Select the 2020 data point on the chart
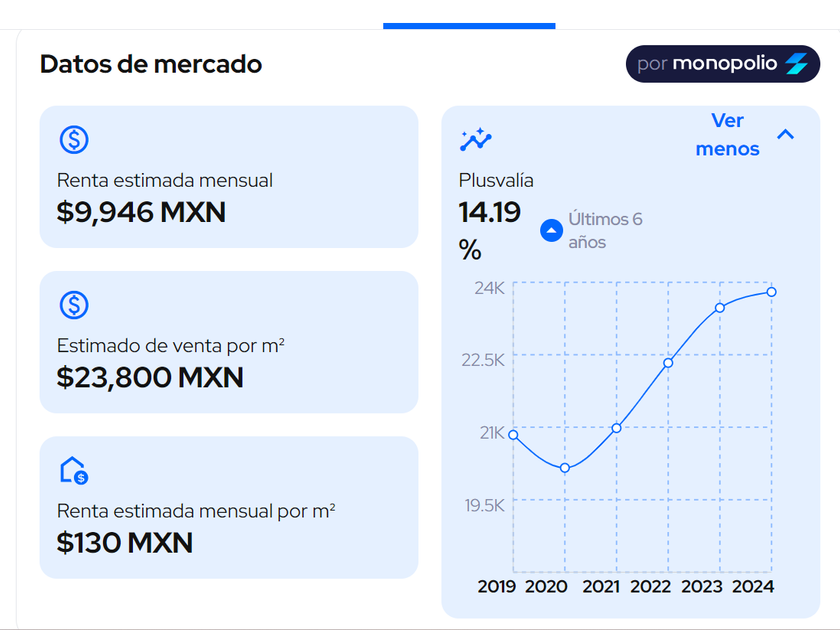This screenshot has width=840, height=630. click(x=565, y=468)
